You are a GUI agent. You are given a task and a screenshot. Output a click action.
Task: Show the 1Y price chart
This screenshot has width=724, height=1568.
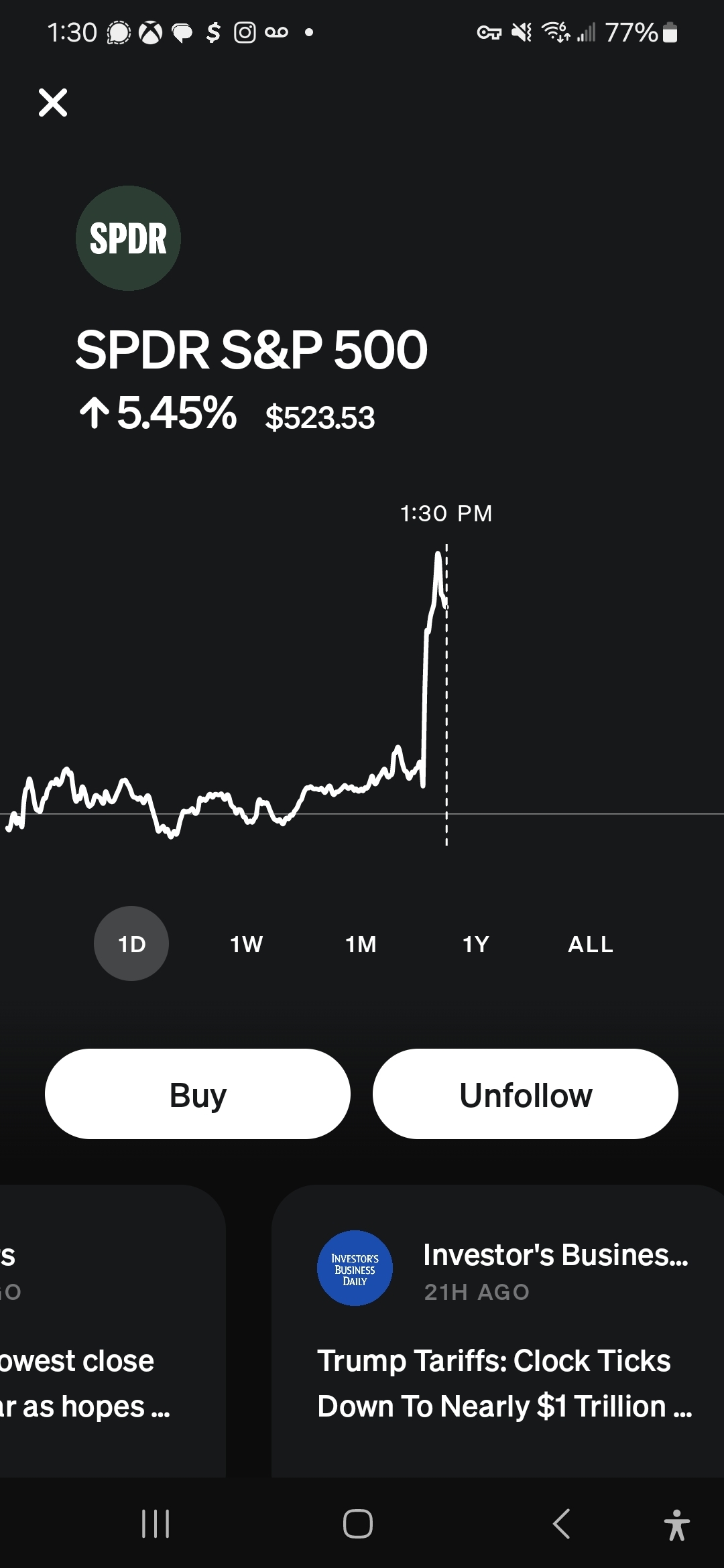[476, 943]
